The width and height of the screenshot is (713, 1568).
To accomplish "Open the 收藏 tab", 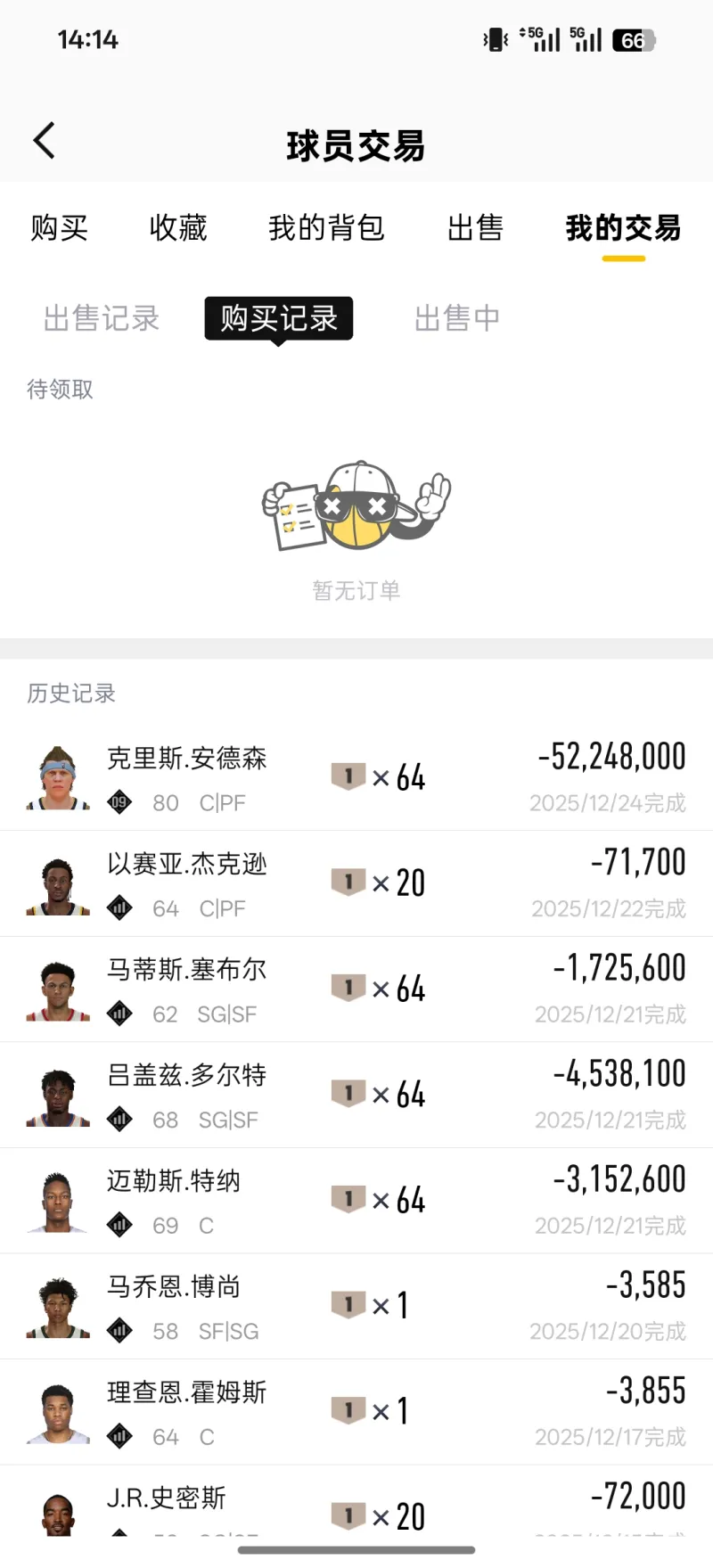I will pyautogui.click(x=178, y=228).
